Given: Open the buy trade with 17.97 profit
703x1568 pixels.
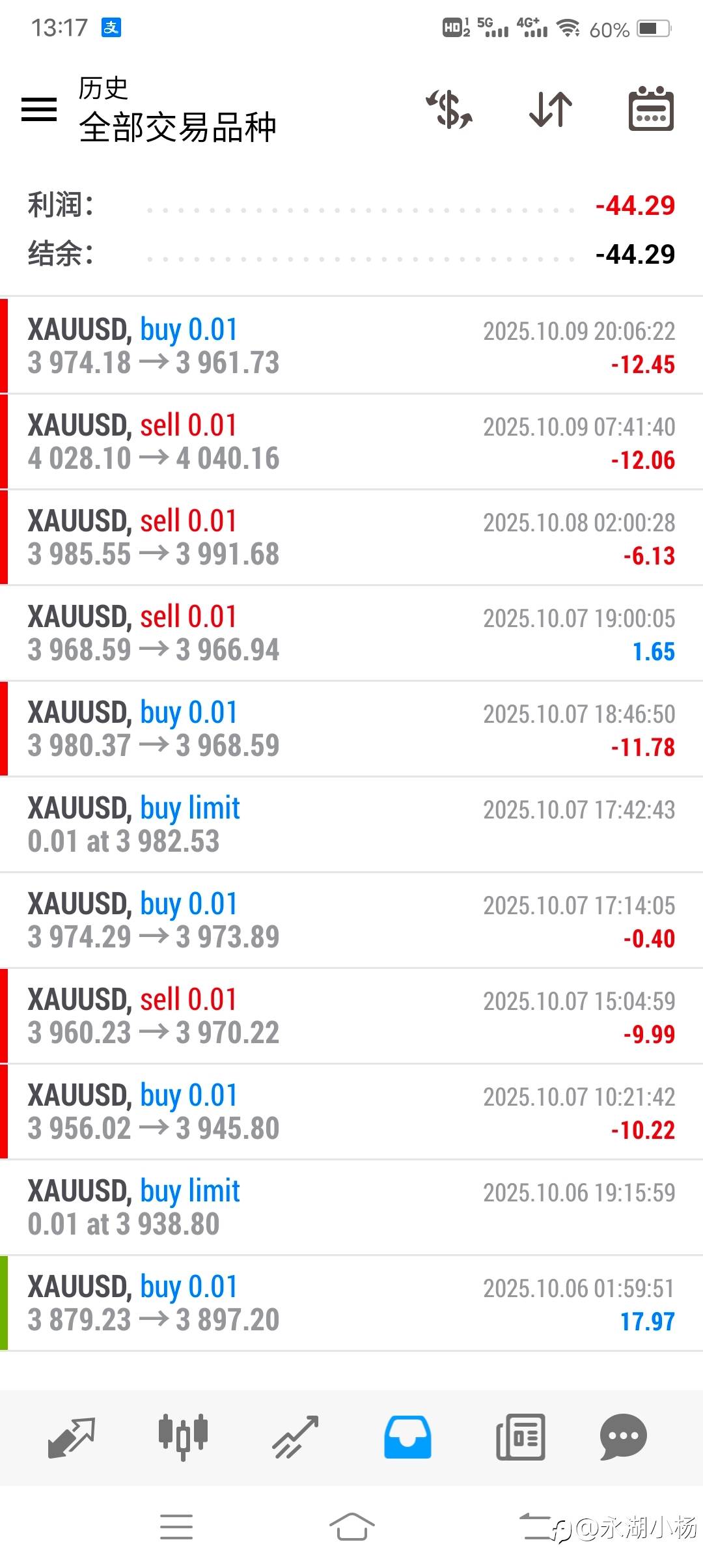Looking at the screenshot, I should (x=351, y=1303).
